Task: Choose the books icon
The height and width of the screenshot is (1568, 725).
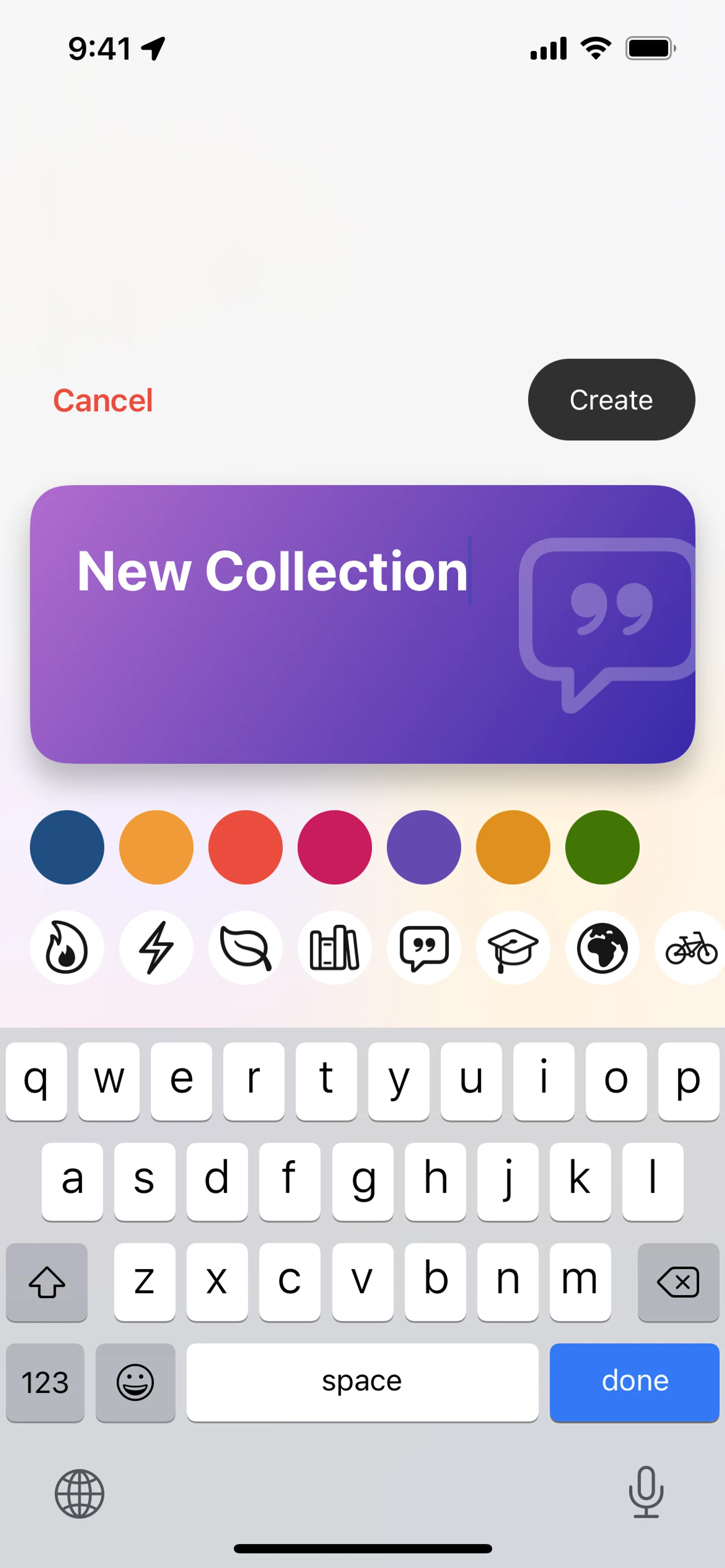Action: point(335,947)
